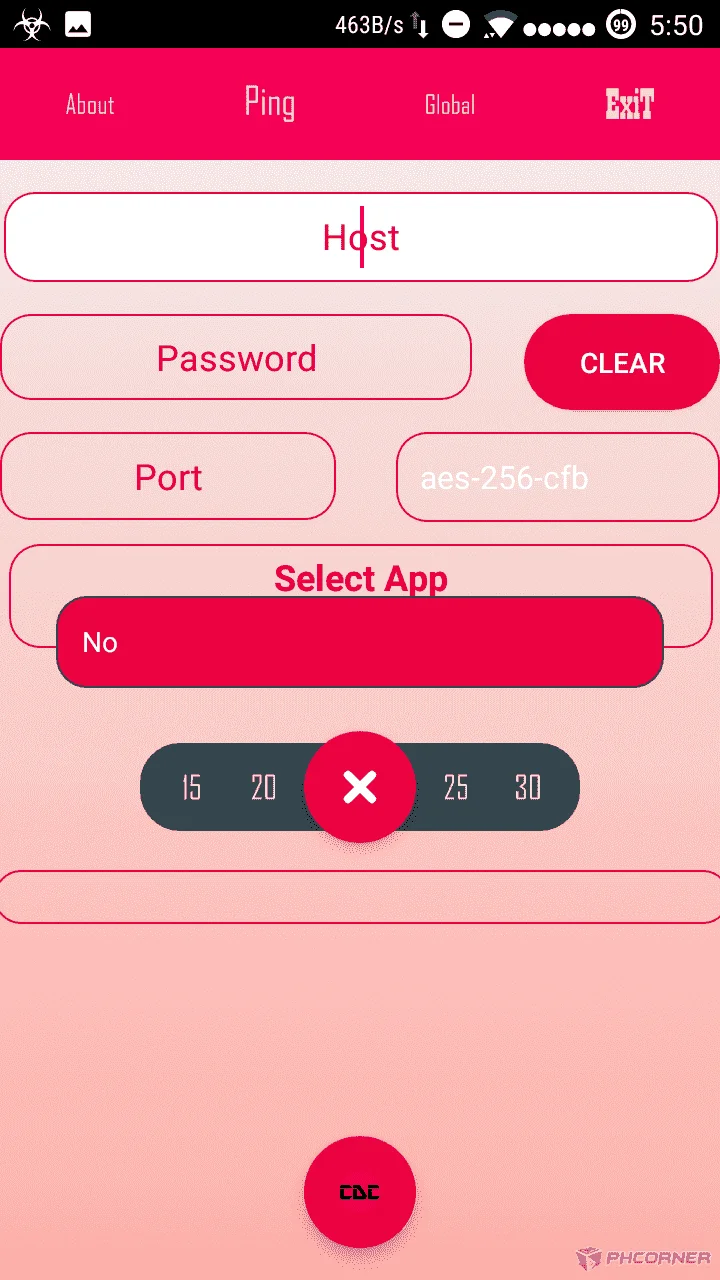The width and height of the screenshot is (720, 1280).
Task: Choose 15 on the number bar
Action: [191, 788]
